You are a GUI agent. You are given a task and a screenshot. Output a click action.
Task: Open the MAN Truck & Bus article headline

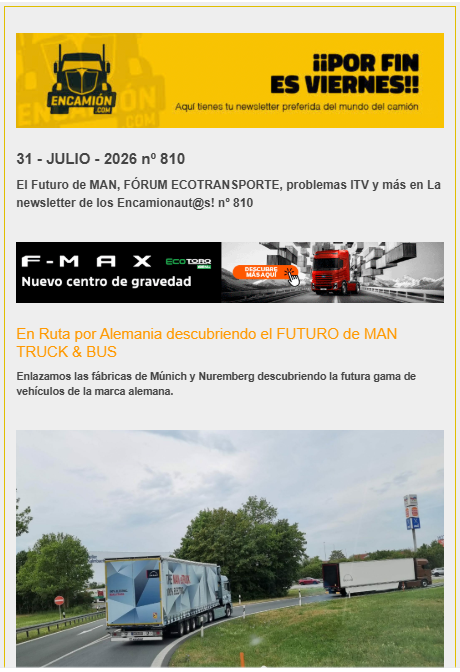[207, 342]
